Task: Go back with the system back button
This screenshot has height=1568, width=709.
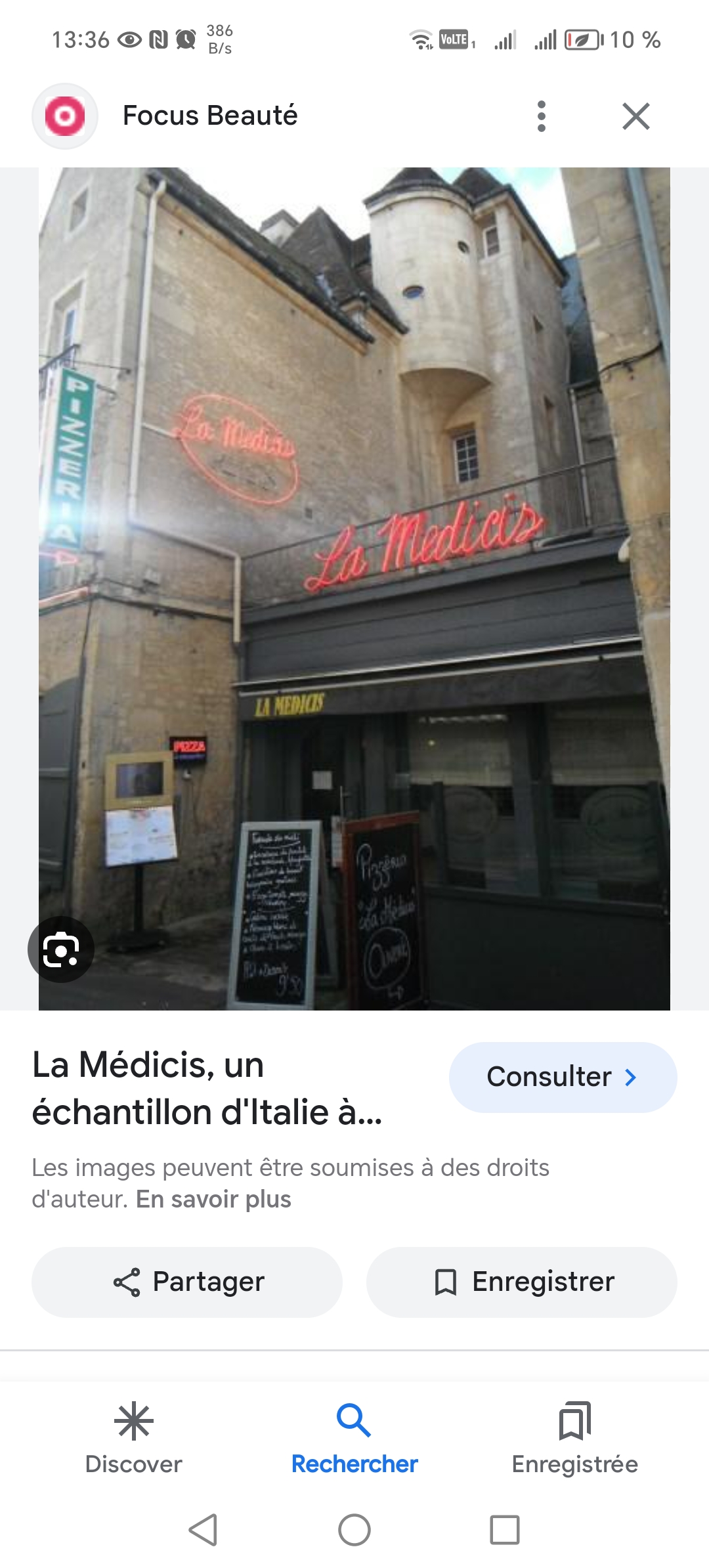Action: (x=203, y=1530)
